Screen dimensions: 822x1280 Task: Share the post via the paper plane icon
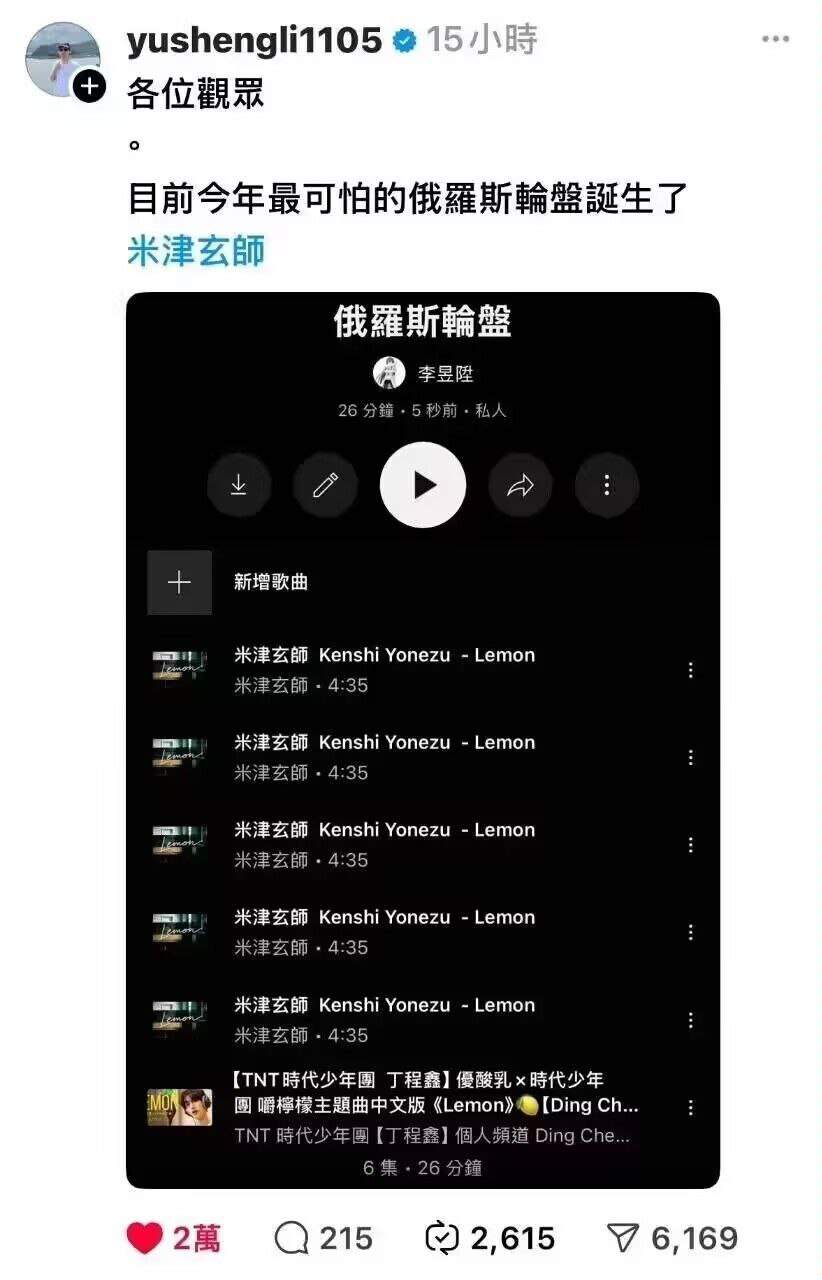click(x=672, y=1239)
